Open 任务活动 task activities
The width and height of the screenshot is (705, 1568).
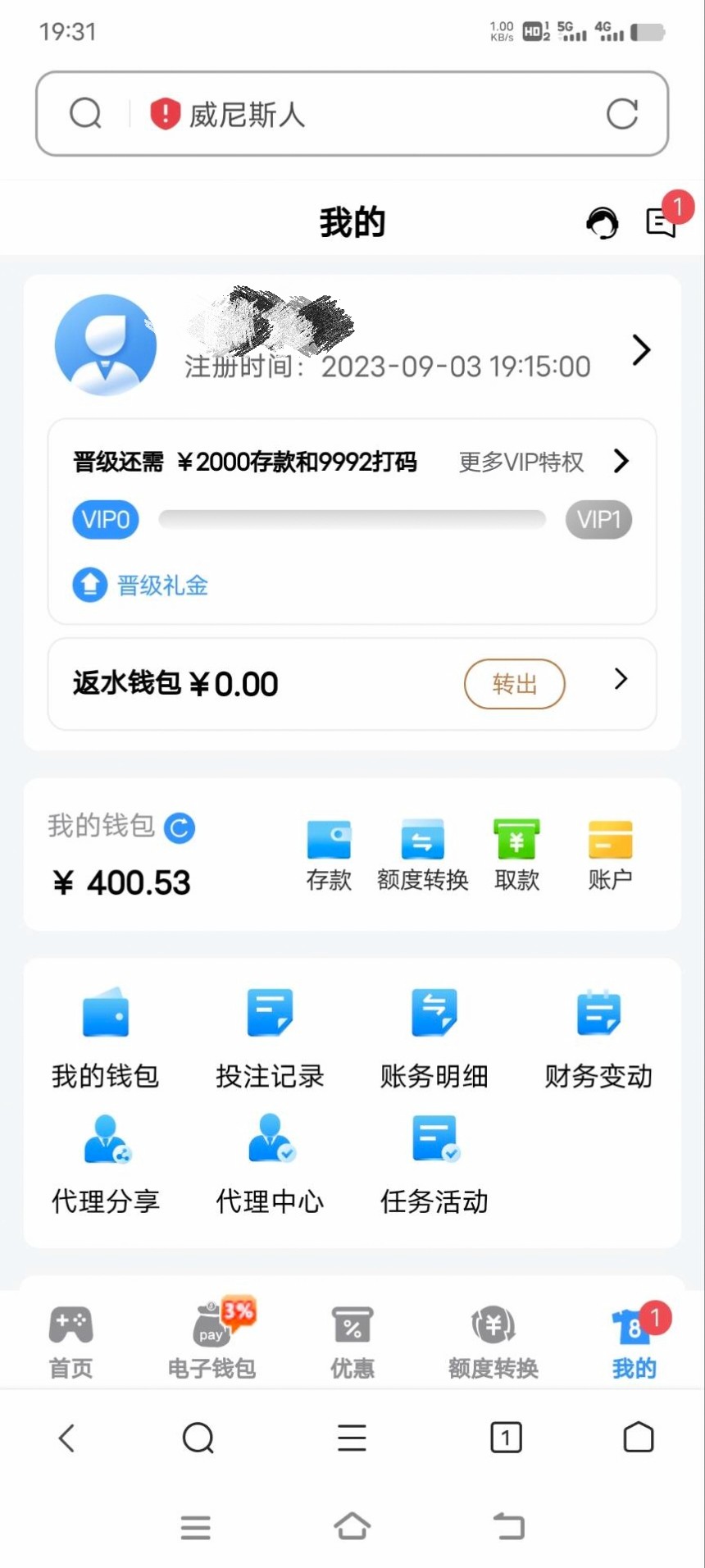click(x=434, y=1163)
